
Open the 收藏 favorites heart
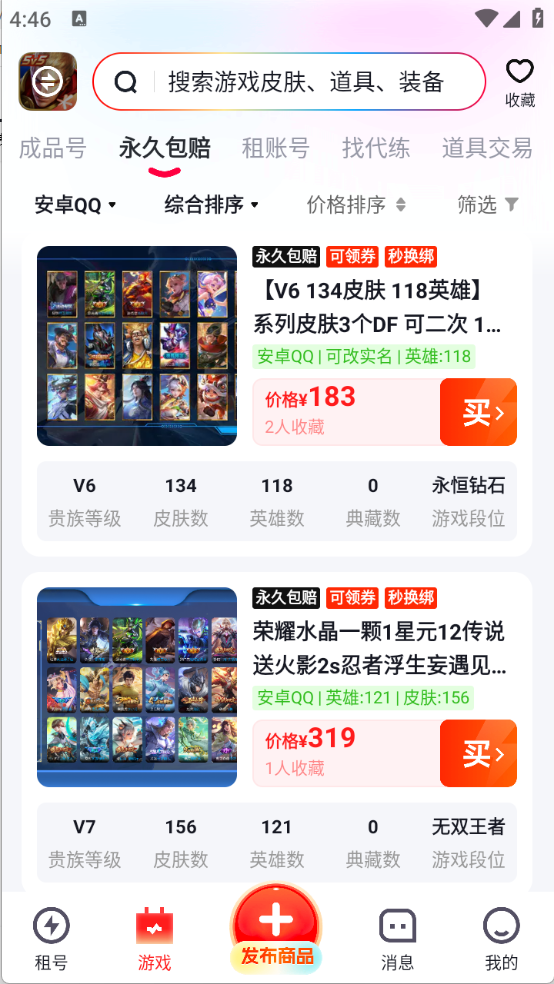coord(520,82)
